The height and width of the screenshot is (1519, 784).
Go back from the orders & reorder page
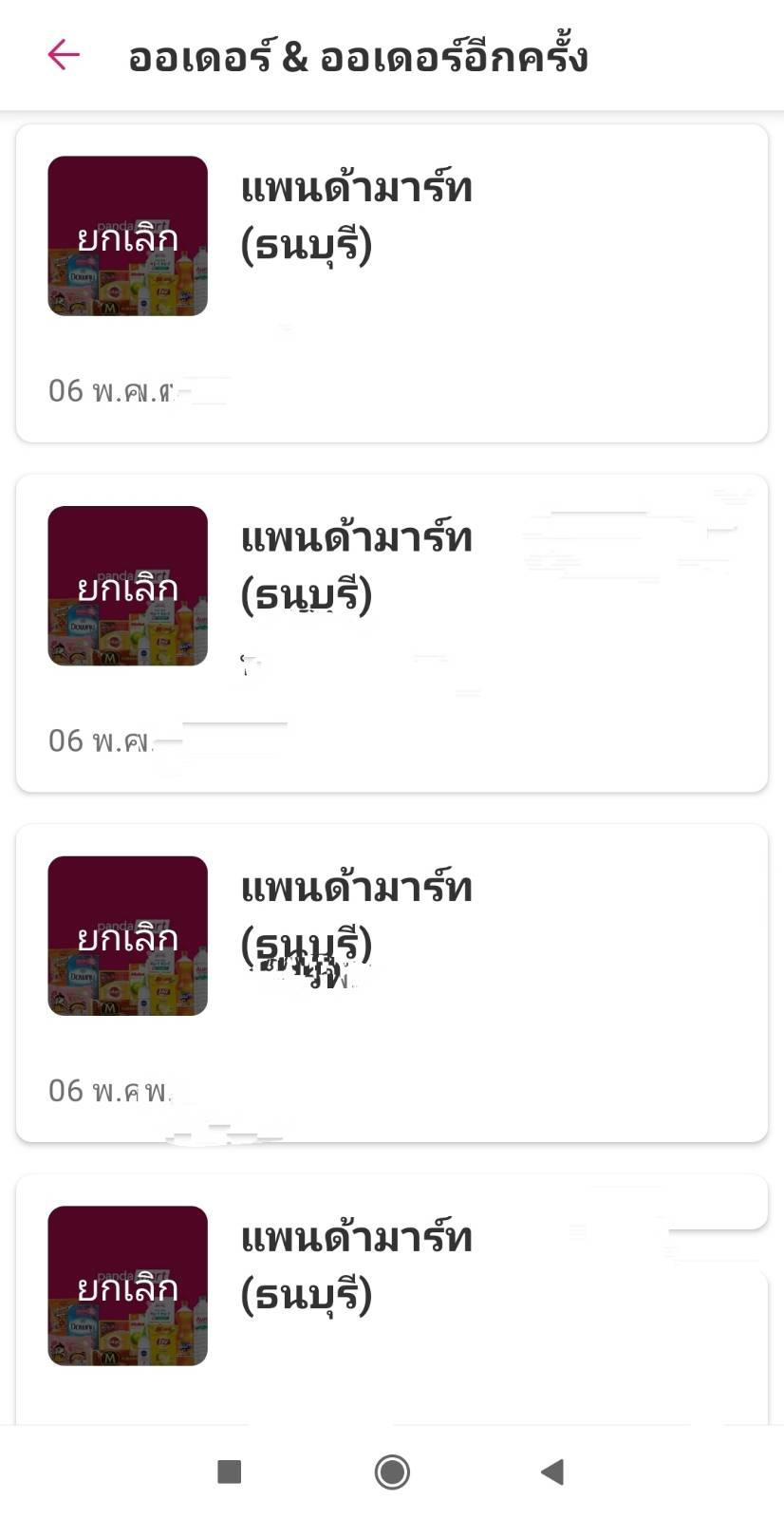tap(64, 55)
